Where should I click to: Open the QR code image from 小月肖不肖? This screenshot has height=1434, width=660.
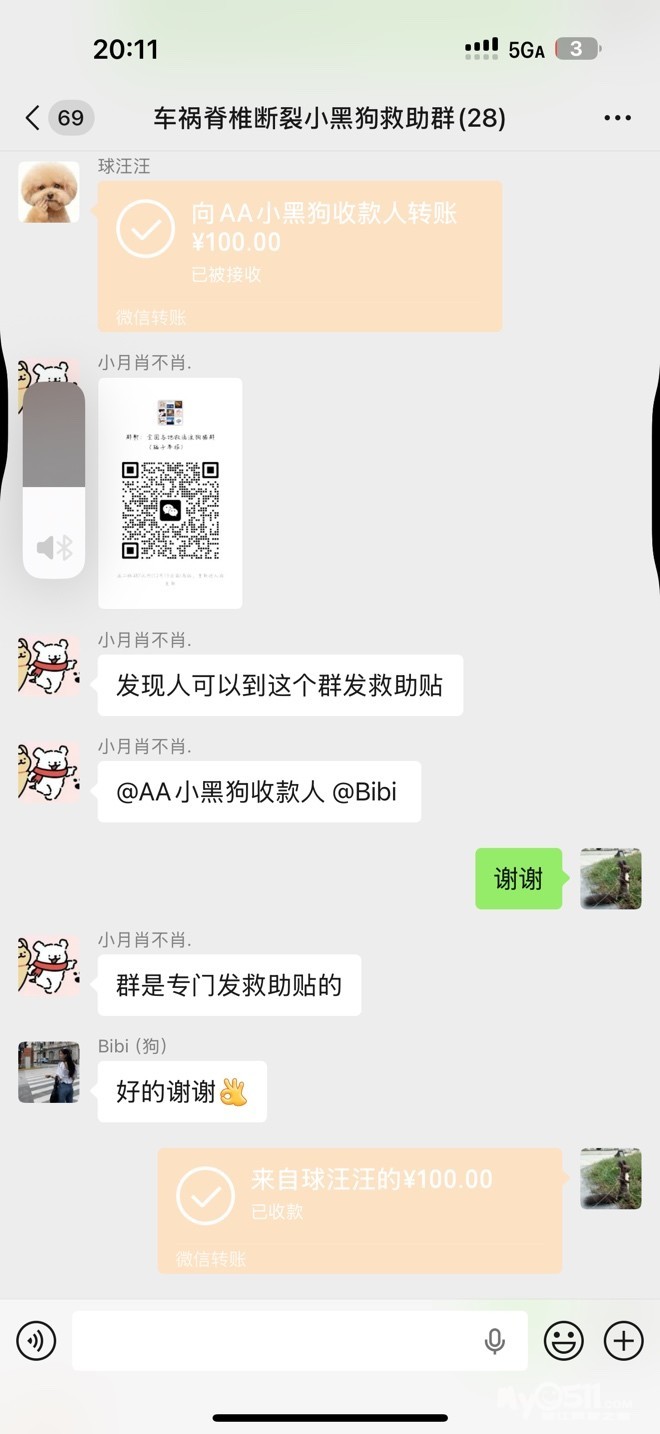point(170,492)
